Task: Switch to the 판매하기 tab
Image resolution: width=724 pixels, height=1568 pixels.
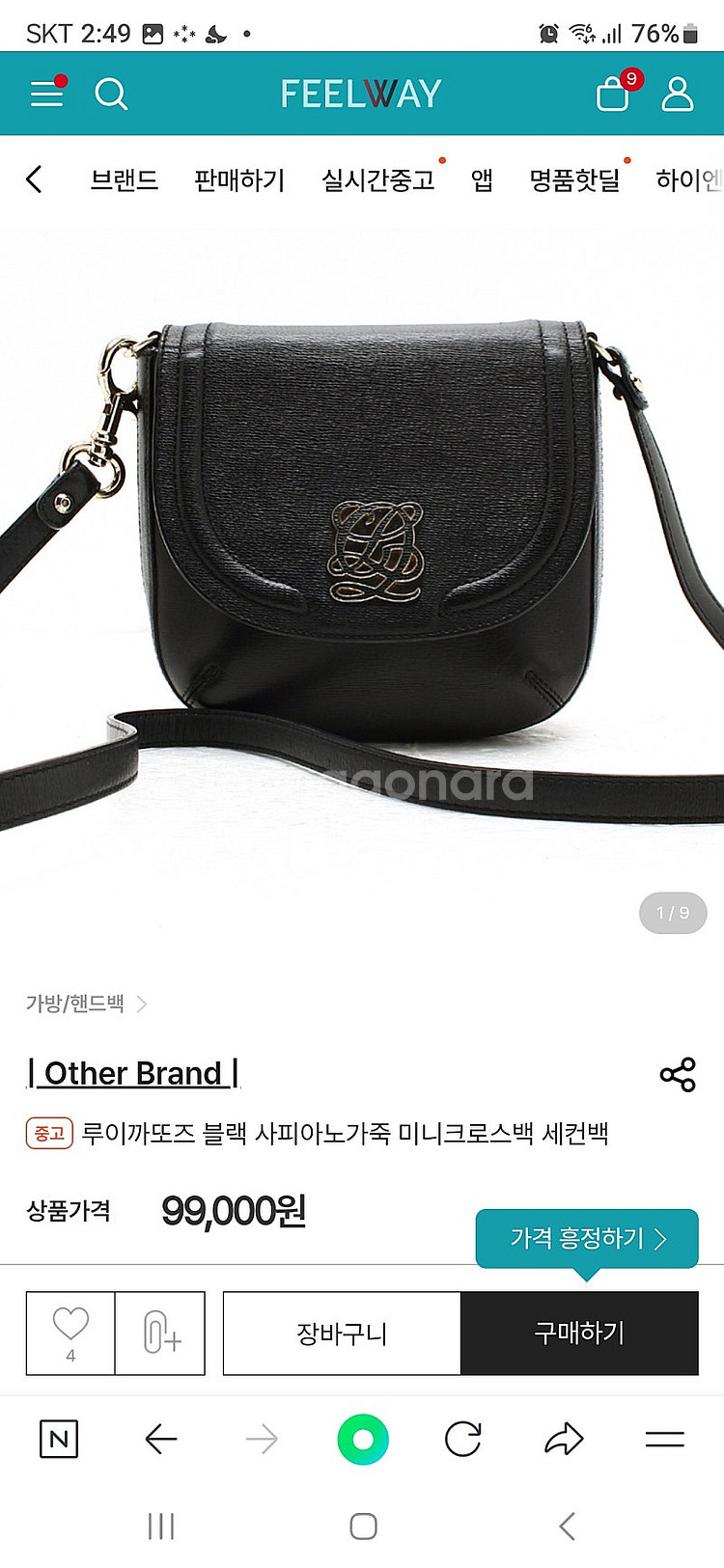Action: coord(239,180)
